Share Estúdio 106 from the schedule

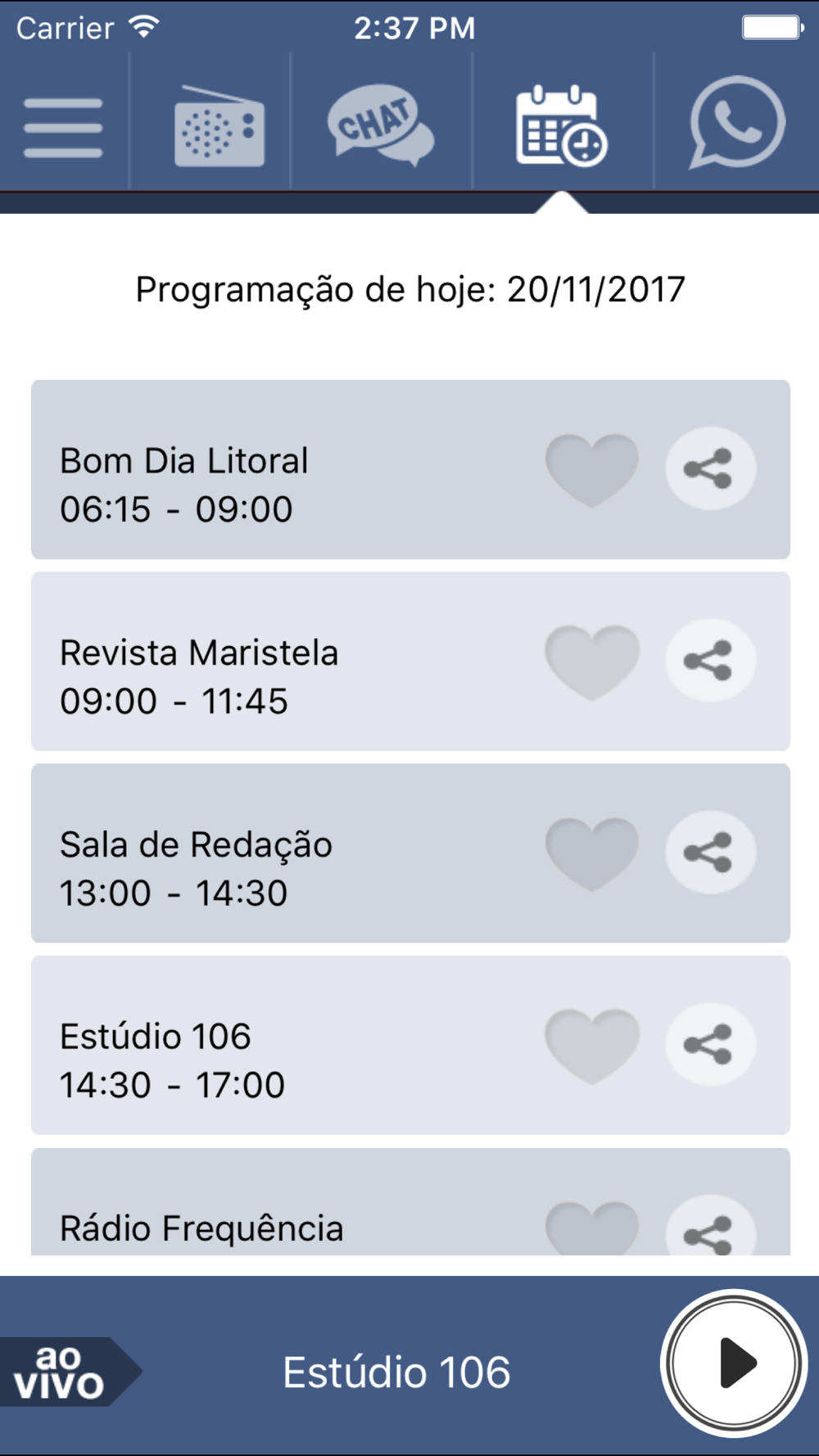click(710, 1045)
